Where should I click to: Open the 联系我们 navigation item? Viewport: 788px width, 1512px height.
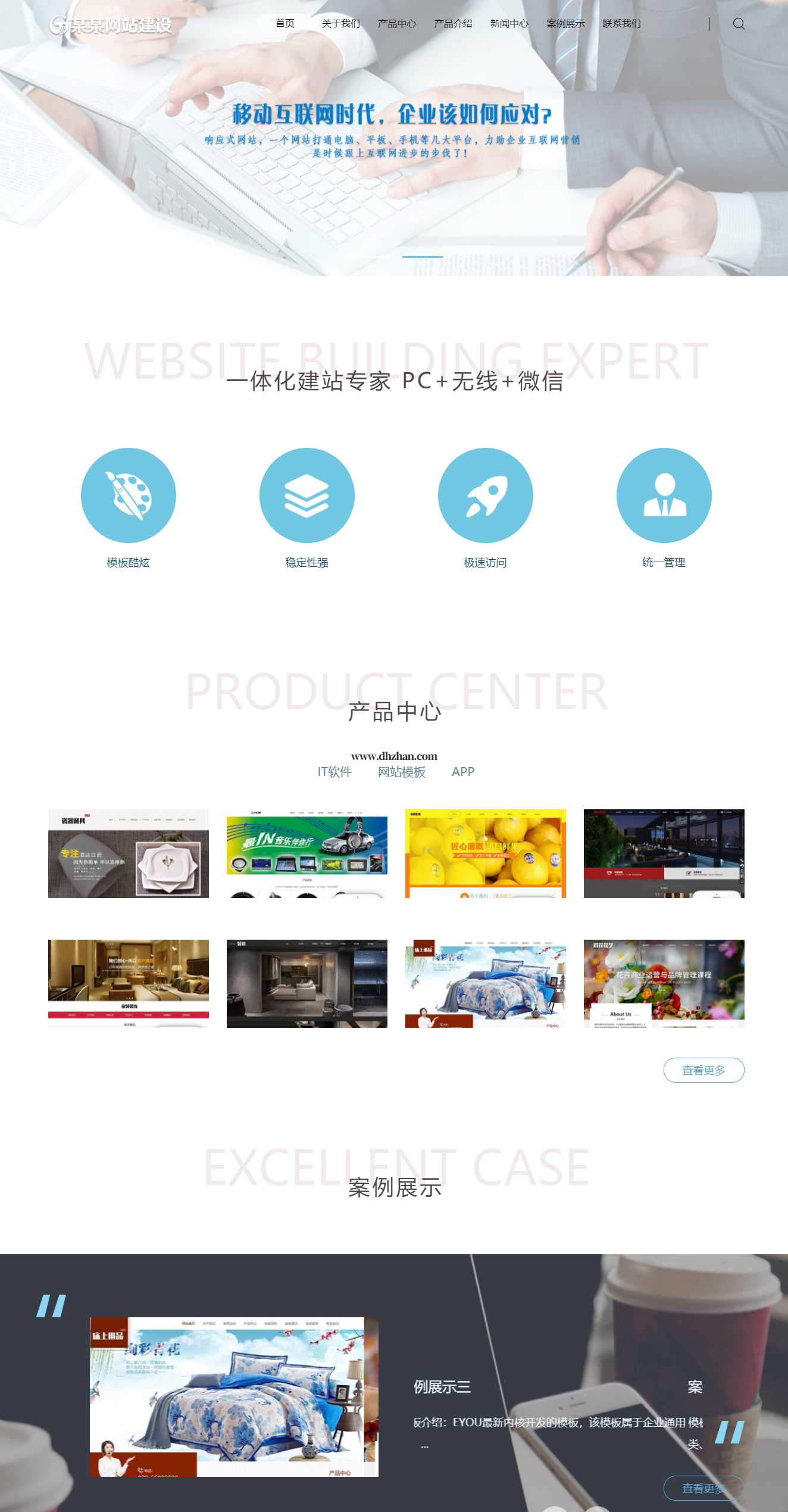tap(621, 24)
